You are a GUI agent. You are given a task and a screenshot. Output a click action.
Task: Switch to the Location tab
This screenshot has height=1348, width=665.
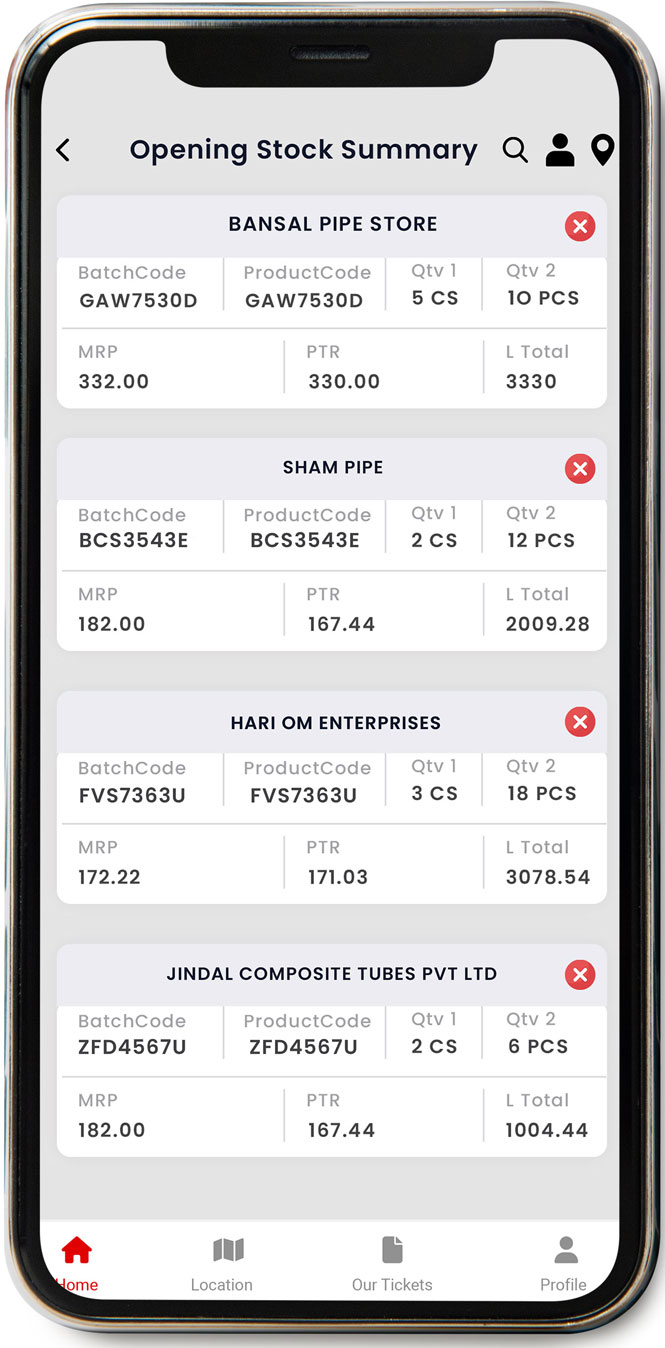(x=222, y=1264)
